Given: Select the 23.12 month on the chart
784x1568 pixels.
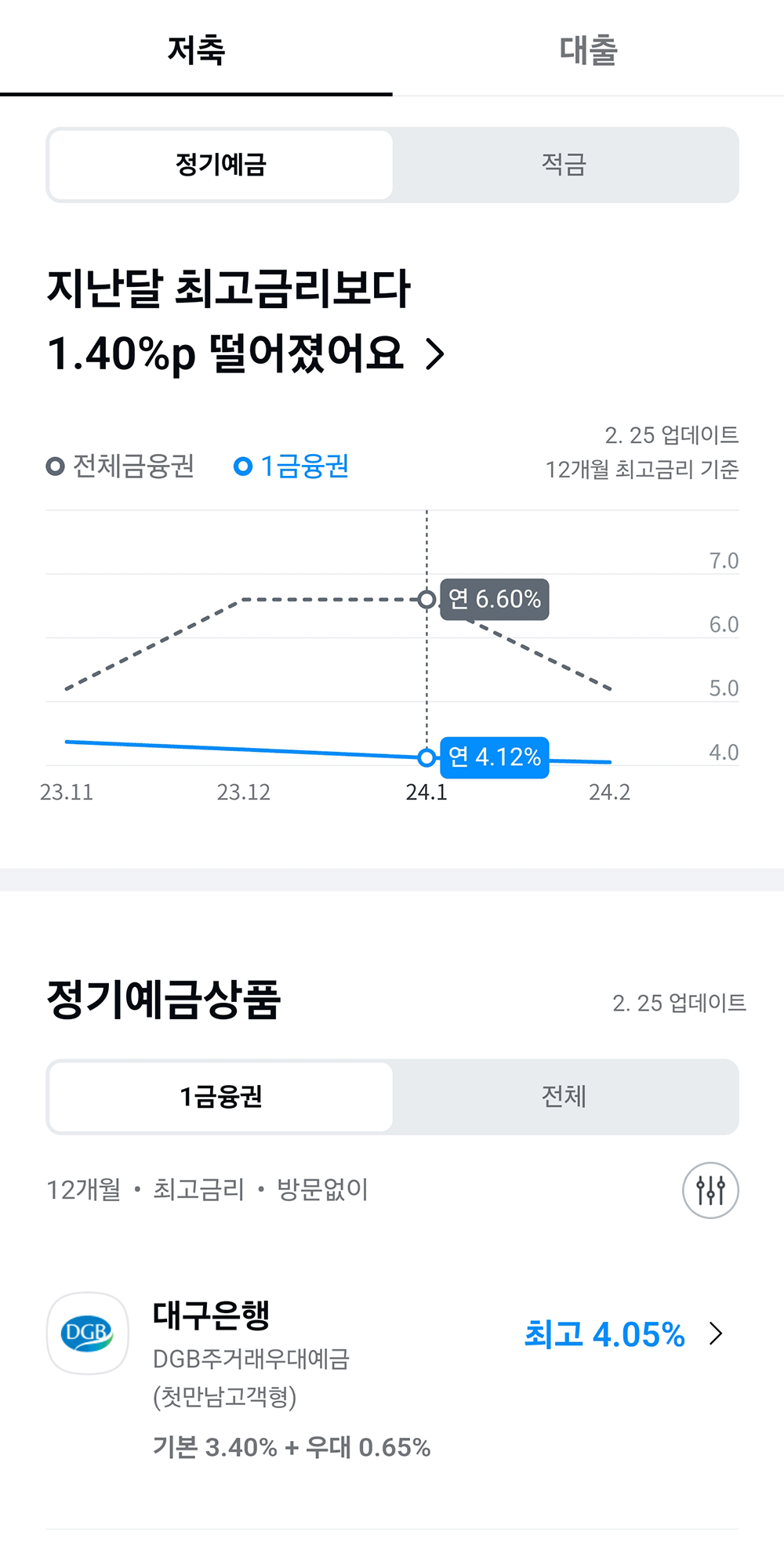Looking at the screenshot, I should (x=243, y=792).
